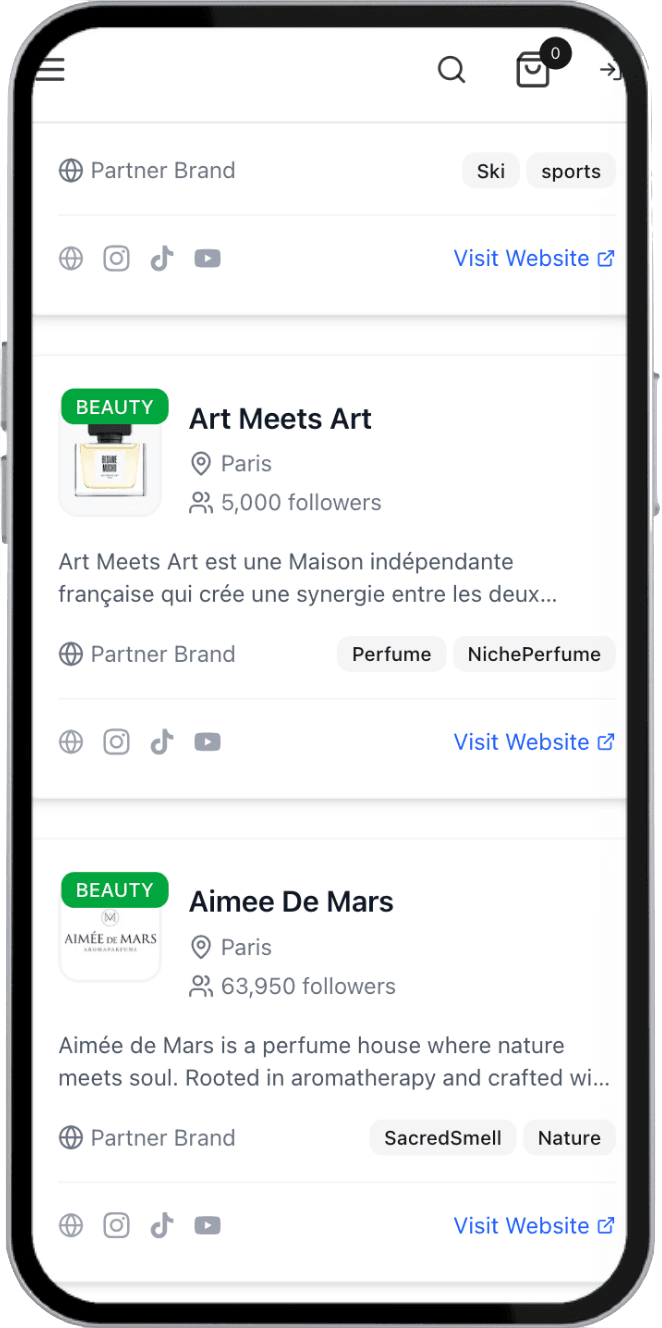Select the SacredSmell tag

click(x=443, y=1138)
